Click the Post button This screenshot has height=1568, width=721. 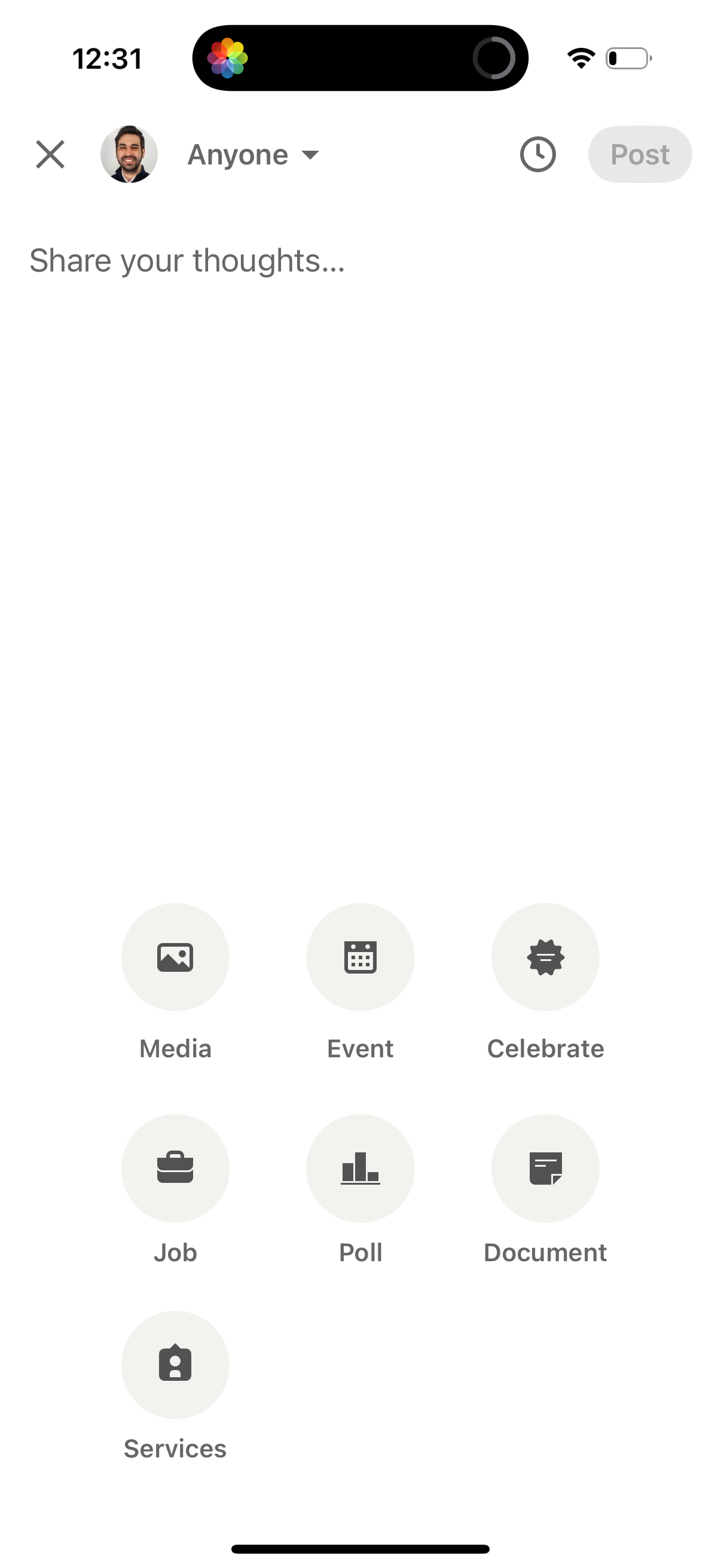pyautogui.click(x=640, y=154)
